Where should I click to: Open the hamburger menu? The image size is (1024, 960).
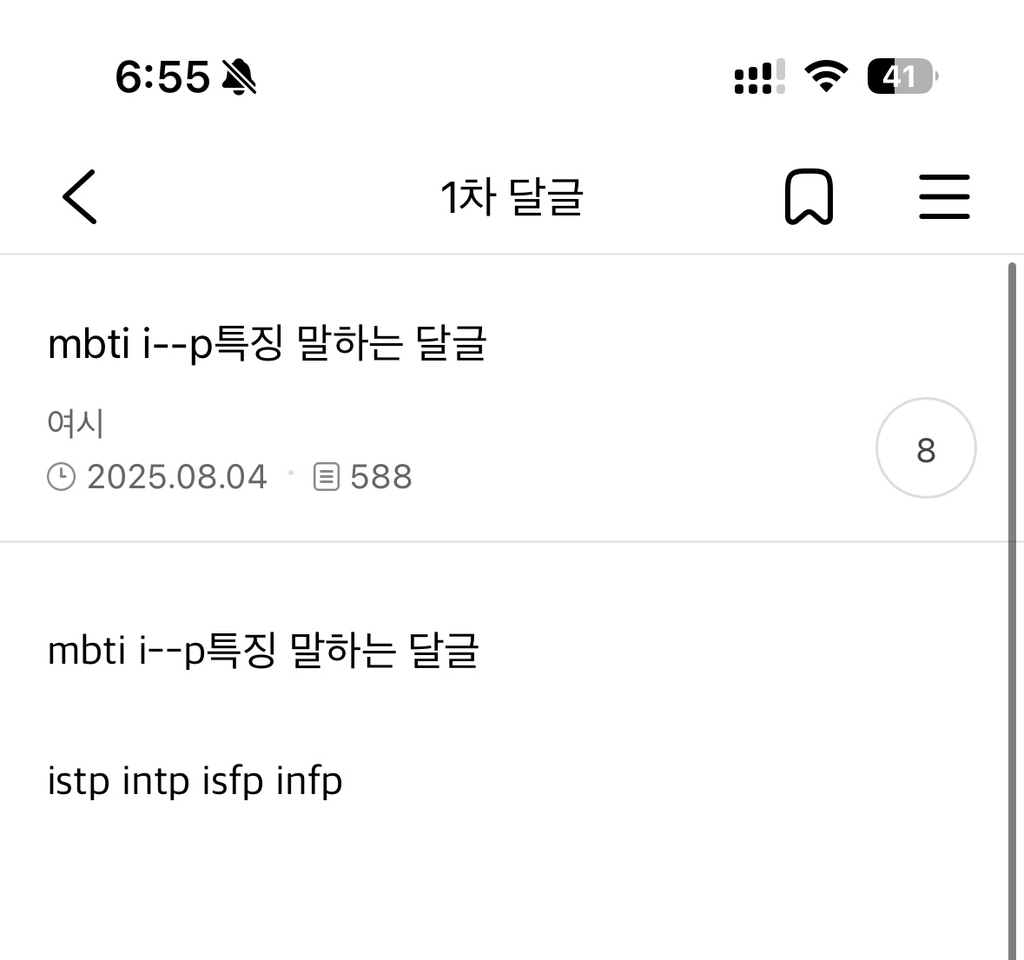point(944,197)
